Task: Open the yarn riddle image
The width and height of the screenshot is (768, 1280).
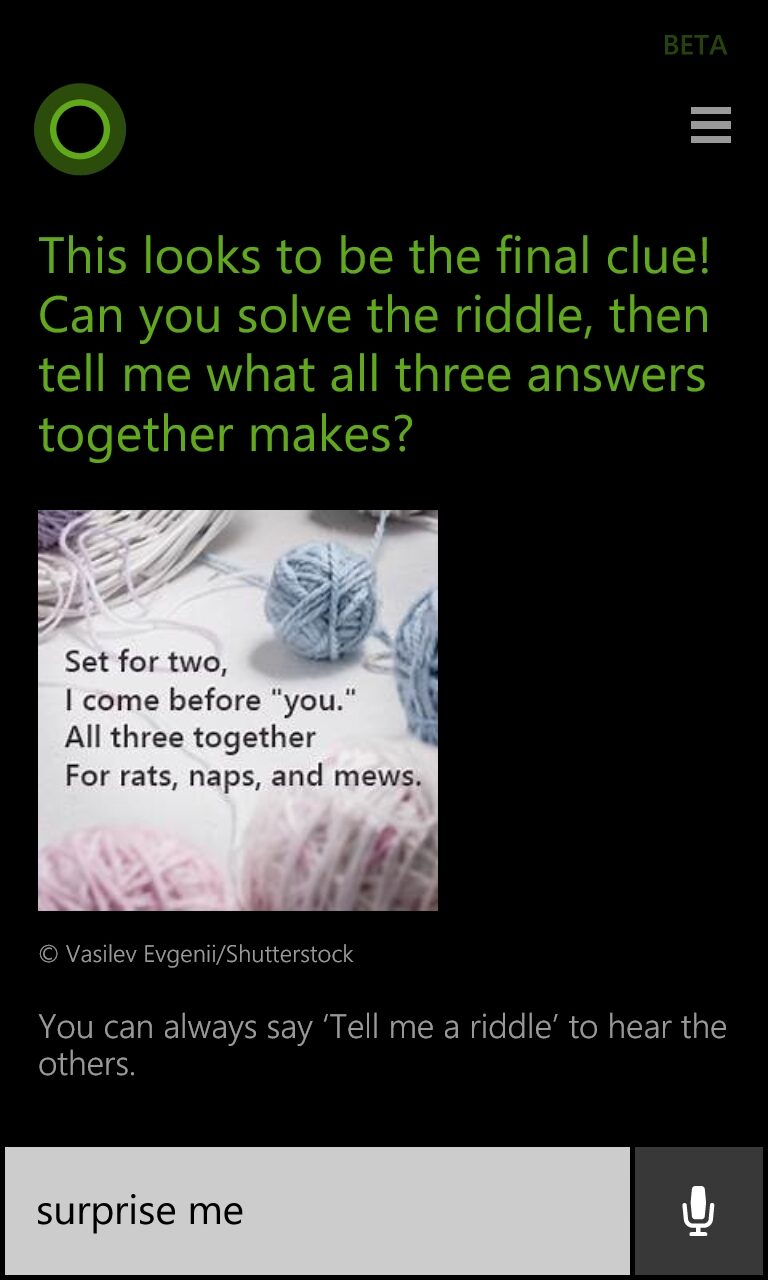Action: 238,710
